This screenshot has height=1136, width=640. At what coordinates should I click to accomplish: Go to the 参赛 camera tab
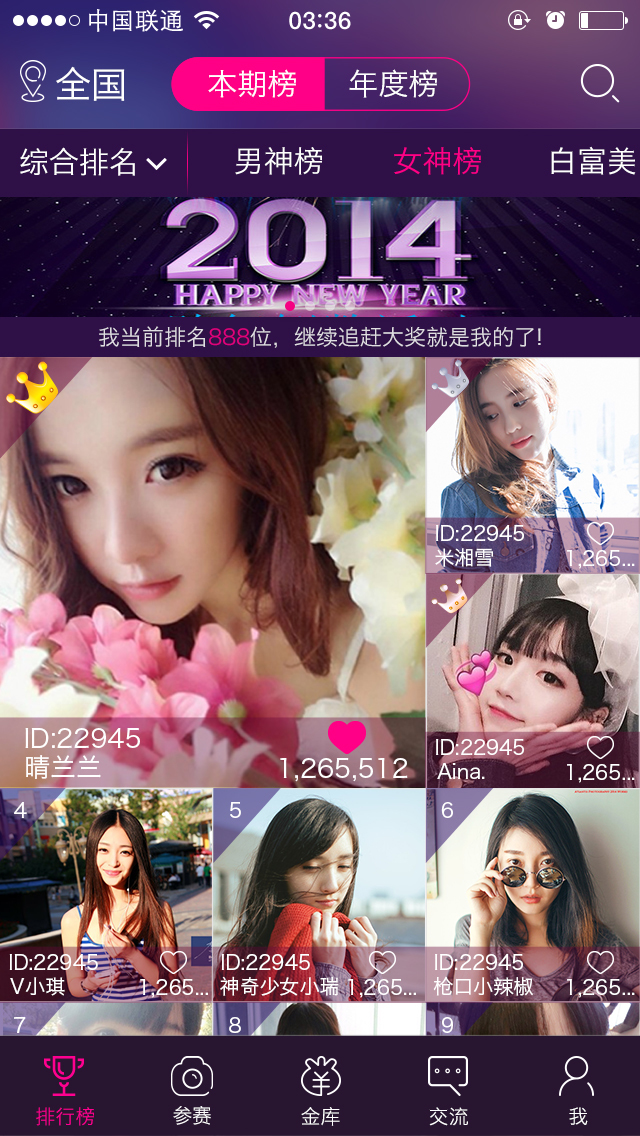(192, 1090)
